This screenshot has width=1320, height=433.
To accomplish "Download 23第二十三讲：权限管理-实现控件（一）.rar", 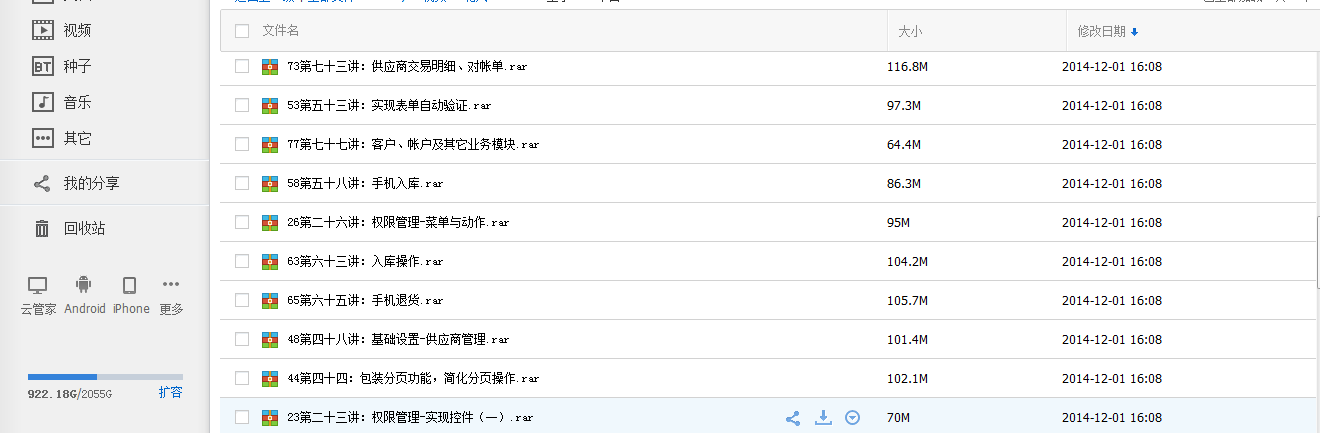I will click(823, 418).
